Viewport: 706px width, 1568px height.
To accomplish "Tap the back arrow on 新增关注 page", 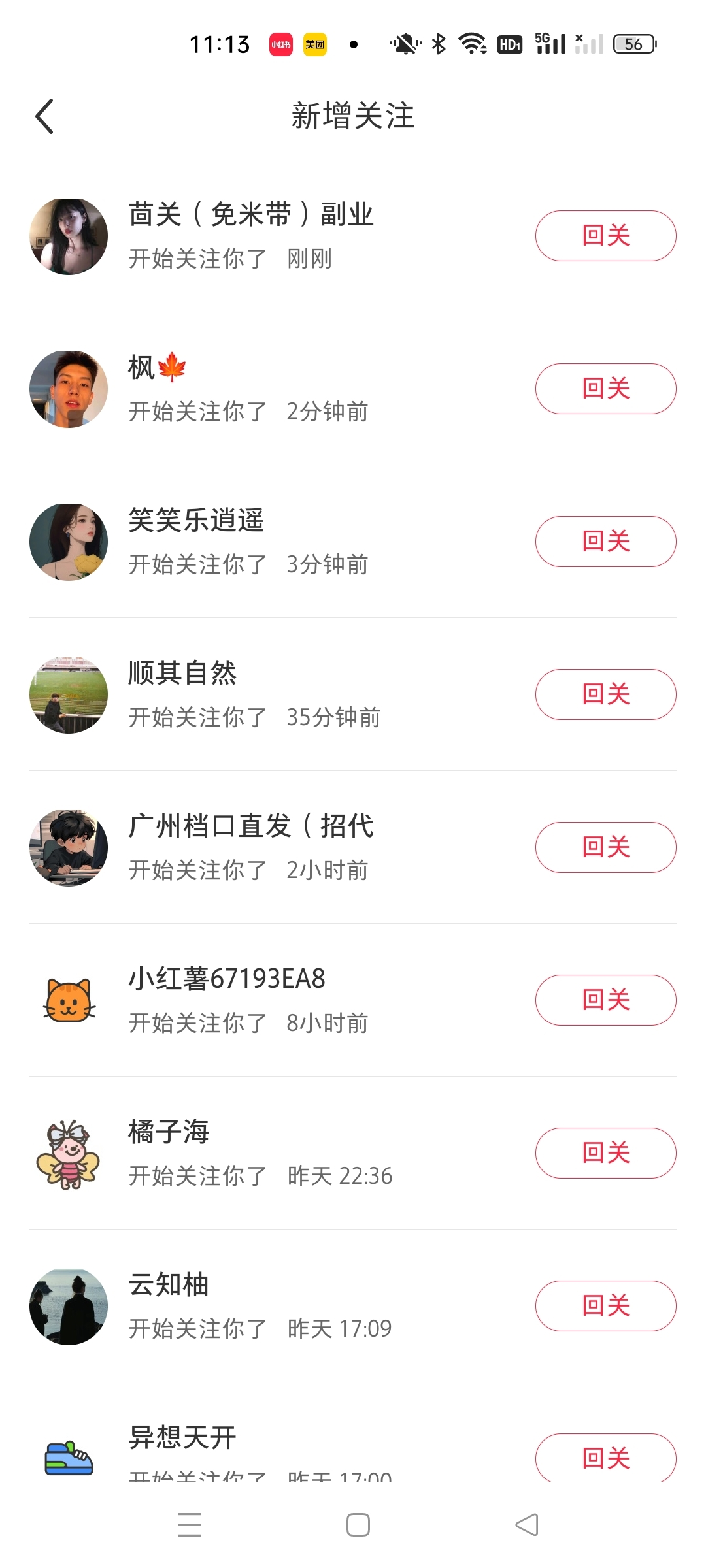I will pyautogui.click(x=44, y=116).
